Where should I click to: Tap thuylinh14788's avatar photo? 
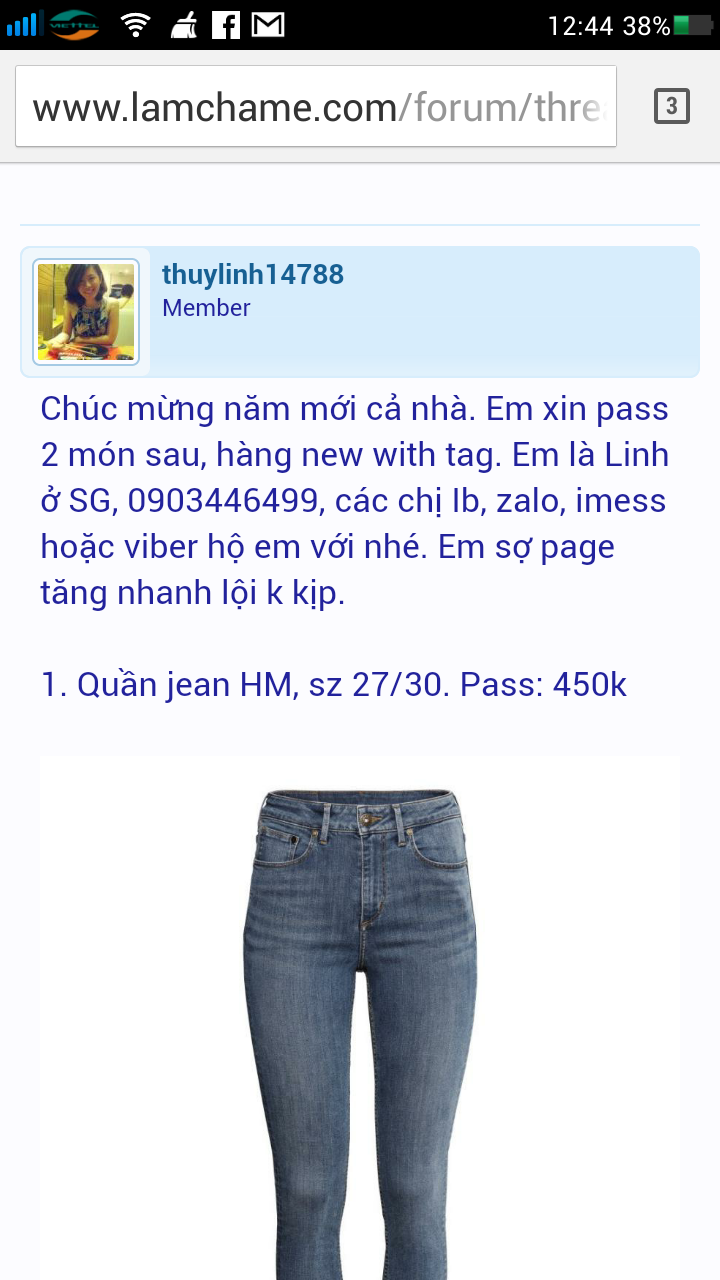(86, 312)
